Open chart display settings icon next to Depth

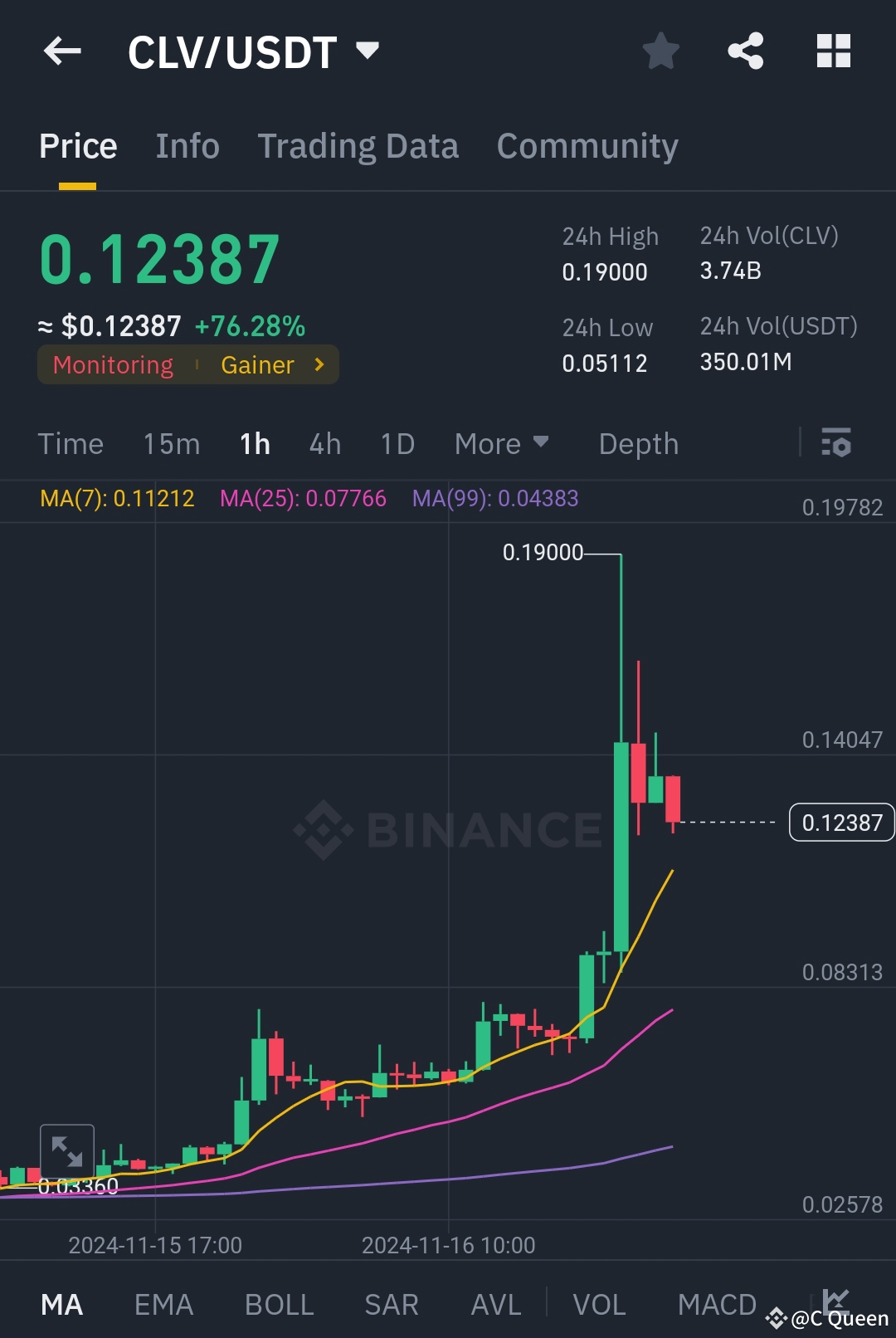click(x=837, y=444)
